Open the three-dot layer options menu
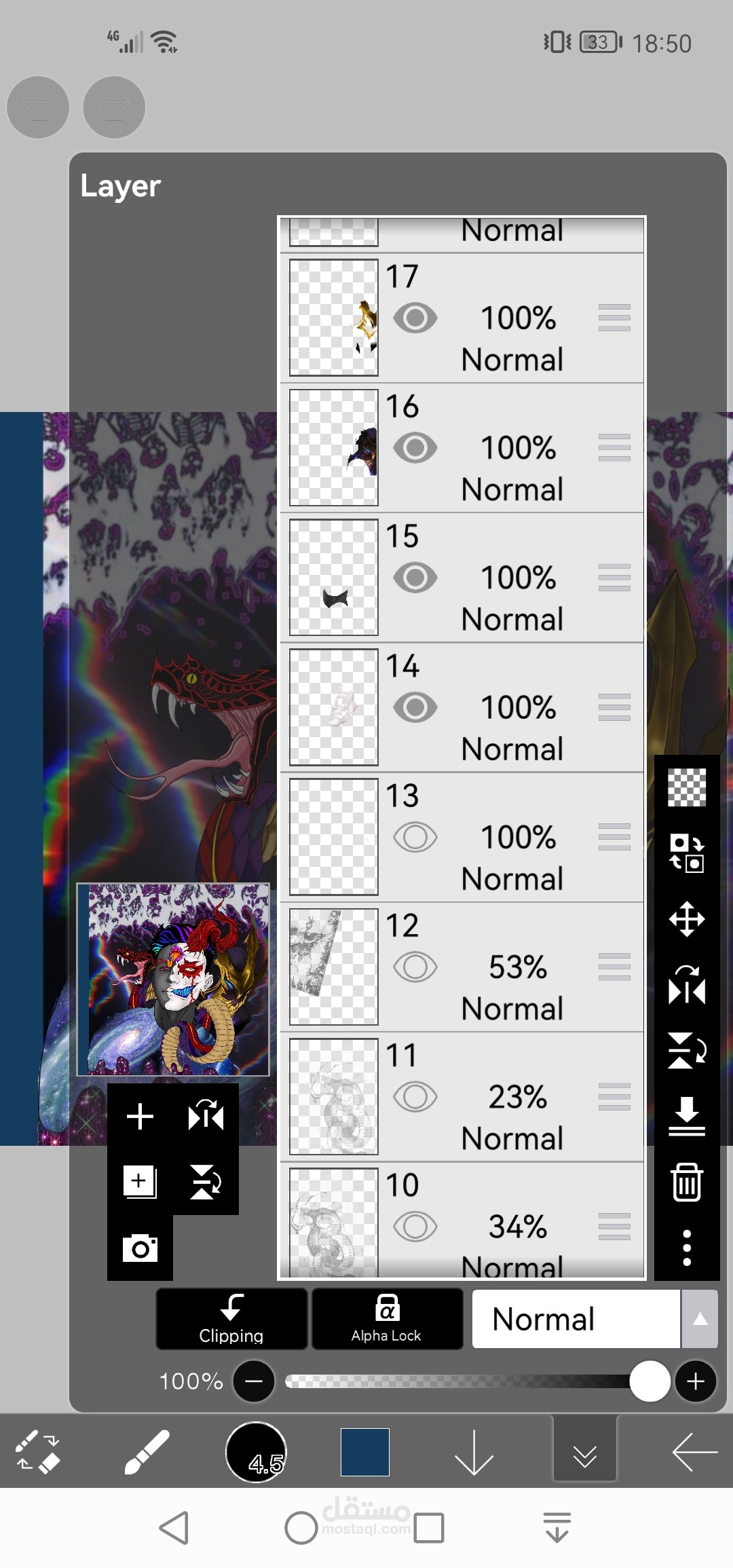The image size is (733, 1568). pyautogui.click(x=687, y=1248)
